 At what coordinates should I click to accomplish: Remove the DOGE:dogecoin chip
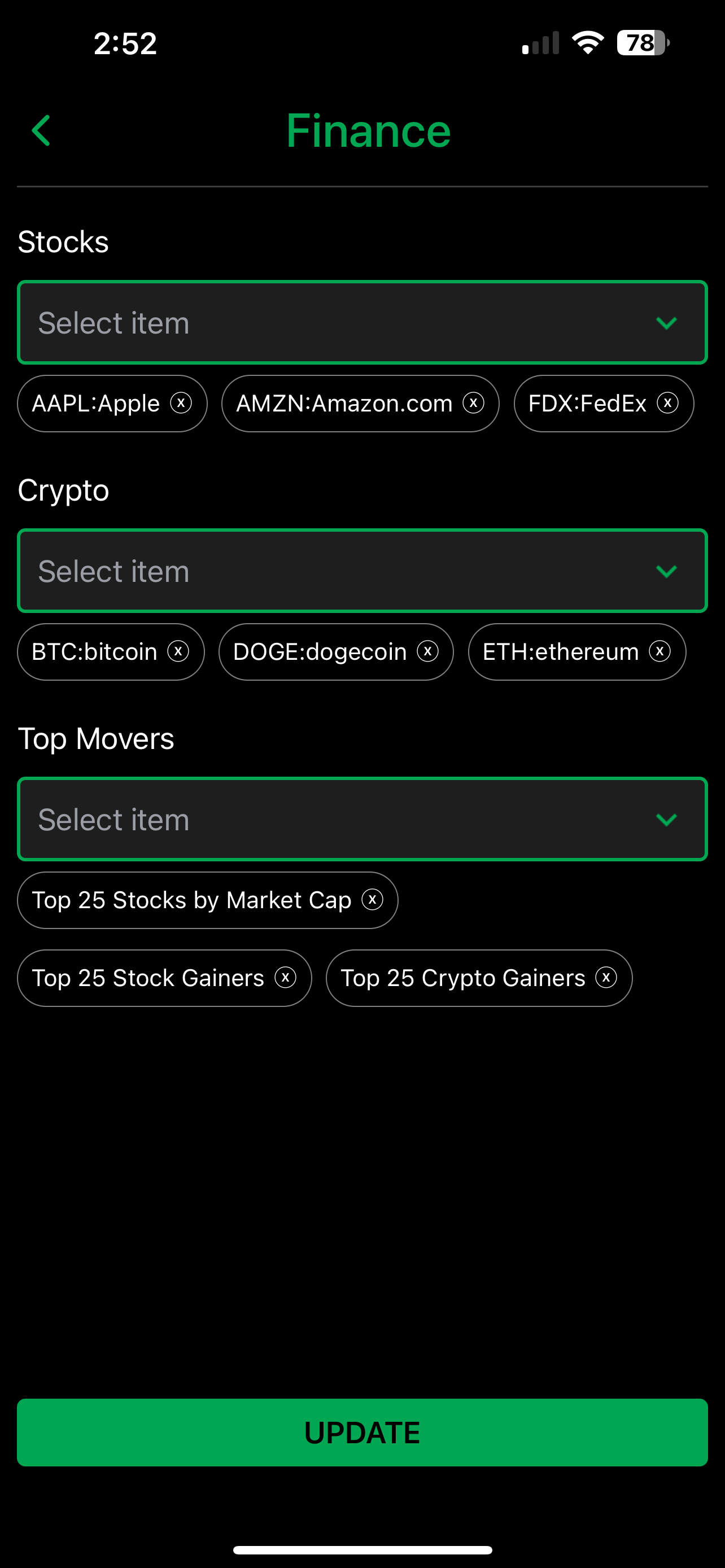(x=427, y=651)
